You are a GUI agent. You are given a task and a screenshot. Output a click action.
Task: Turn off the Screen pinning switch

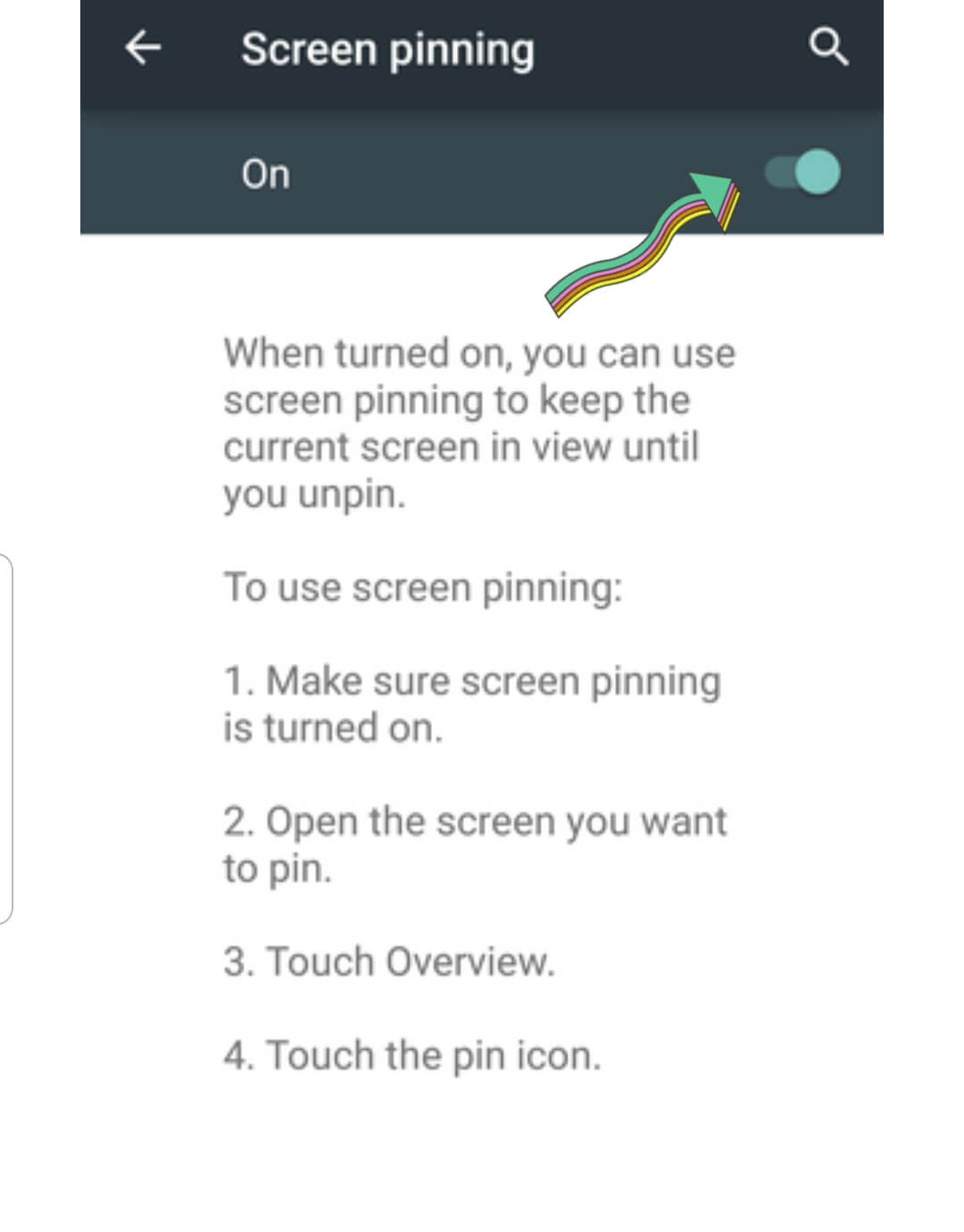point(803,171)
